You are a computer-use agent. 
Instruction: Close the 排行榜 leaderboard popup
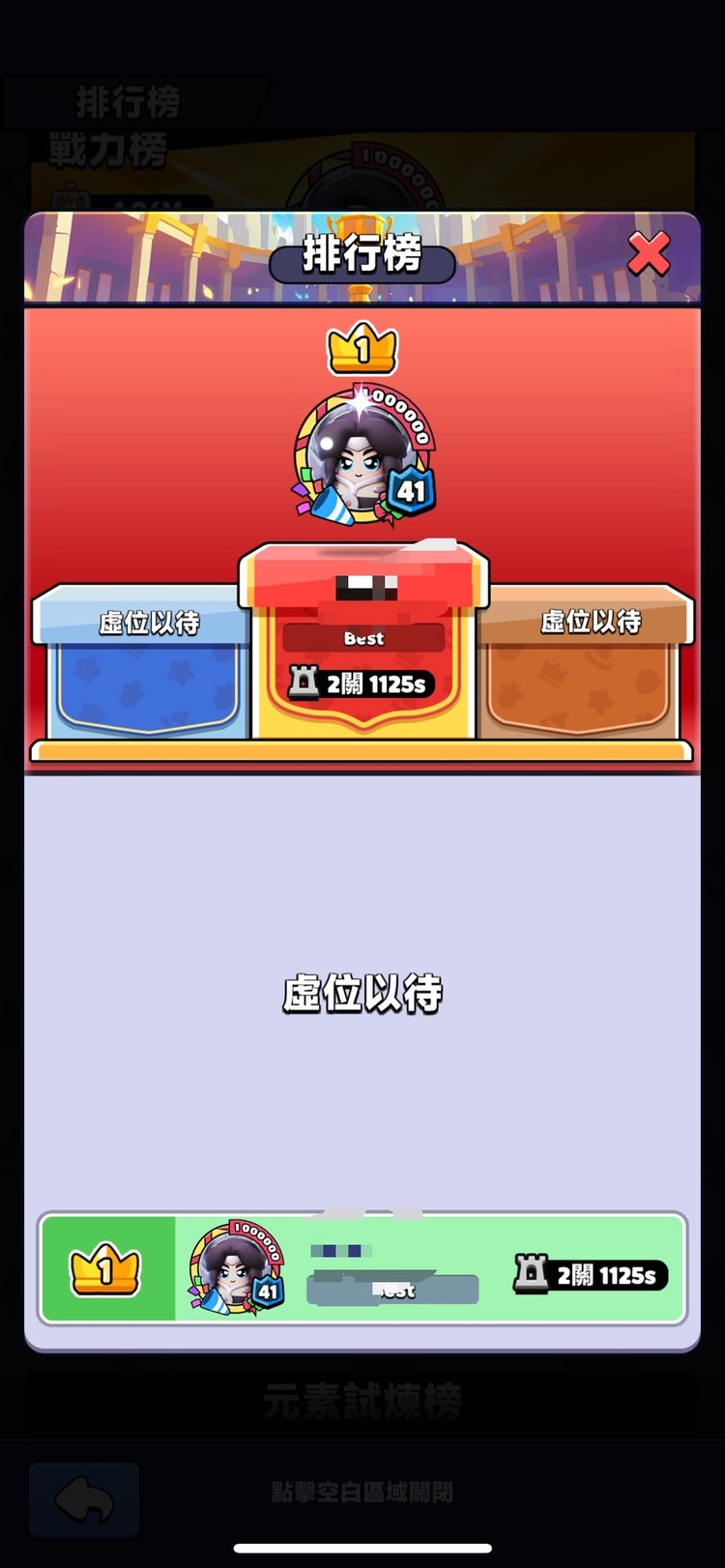click(x=649, y=255)
